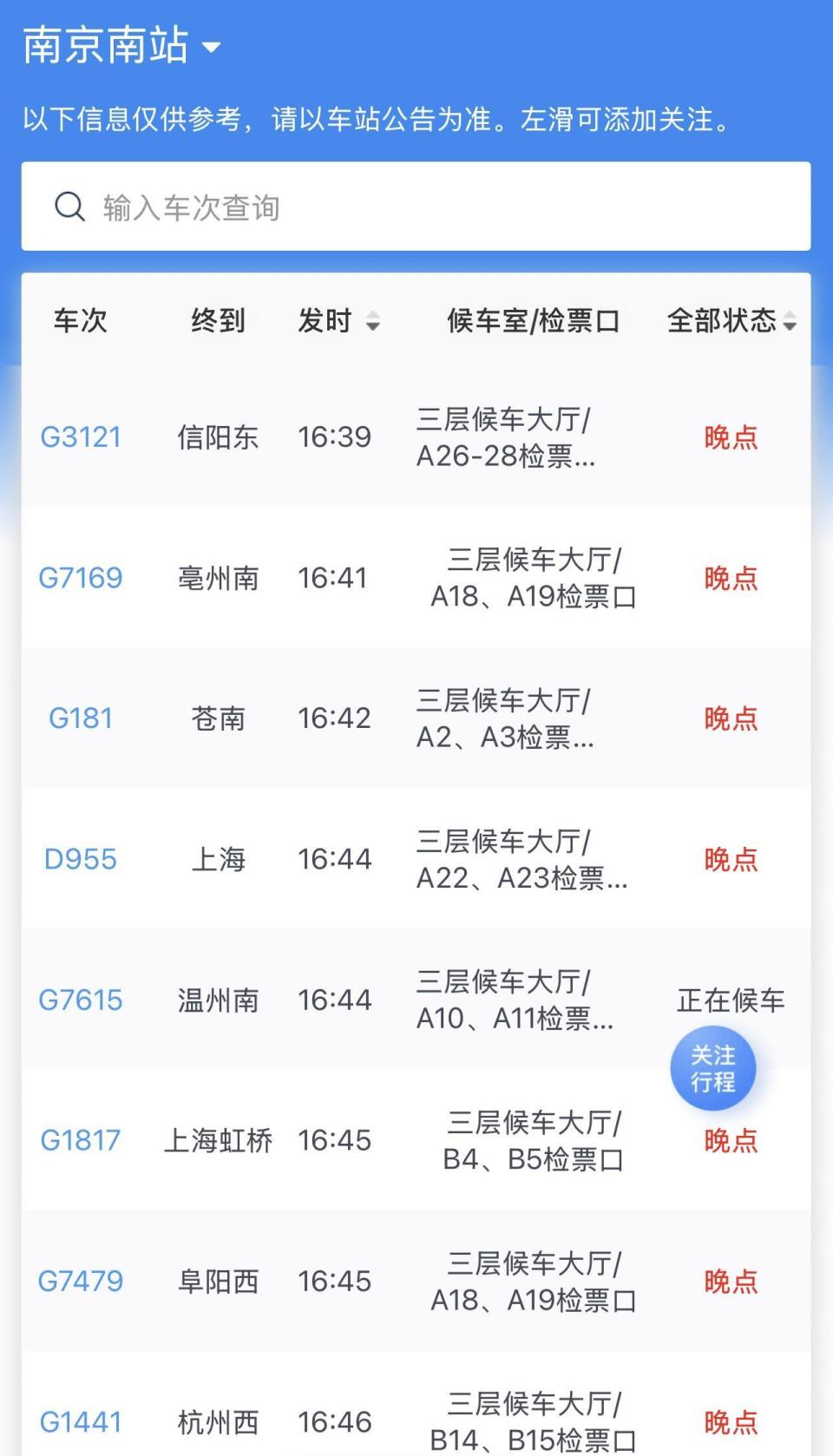This screenshot has height=1456, width=833.
Task: Click the 晚点 status next to G1441
Action: pyautogui.click(x=731, y=1423)
